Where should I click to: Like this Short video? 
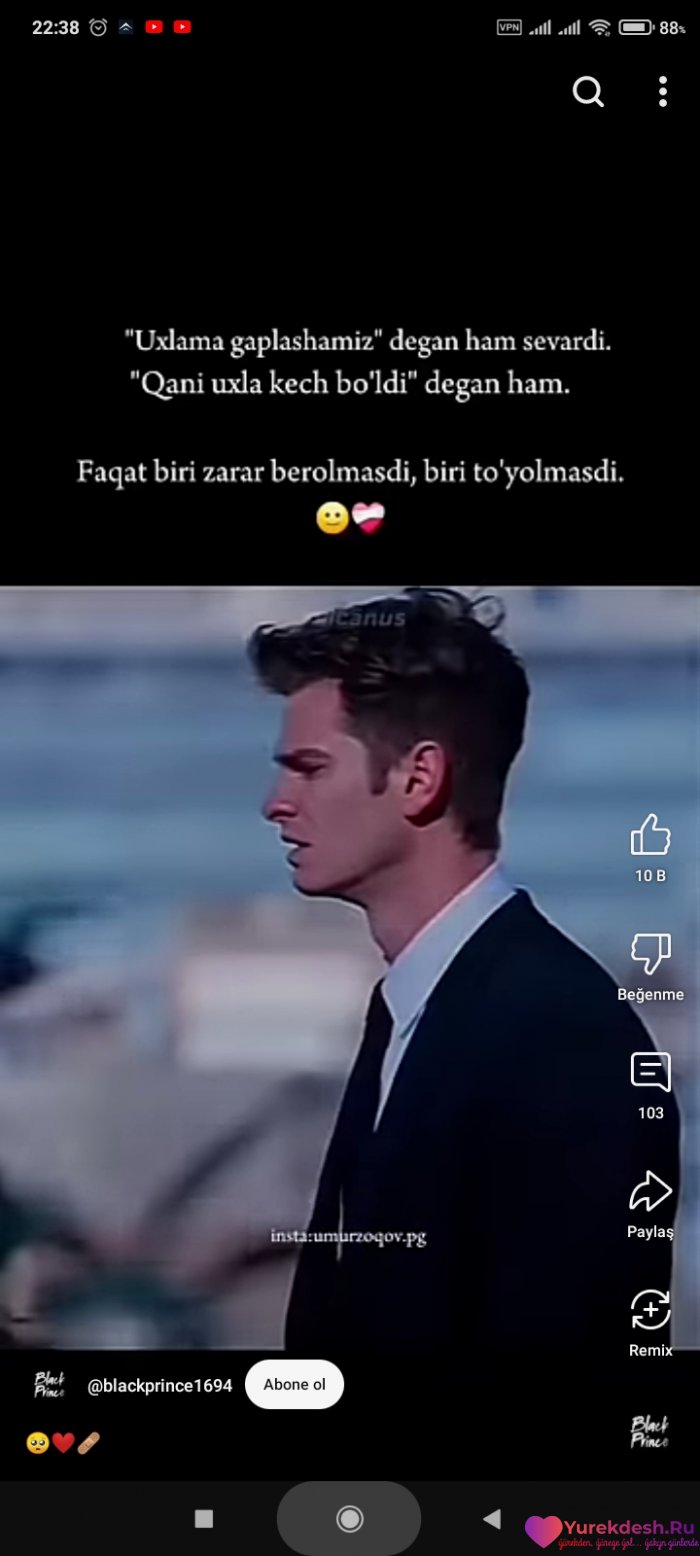[x=650, y=836]
